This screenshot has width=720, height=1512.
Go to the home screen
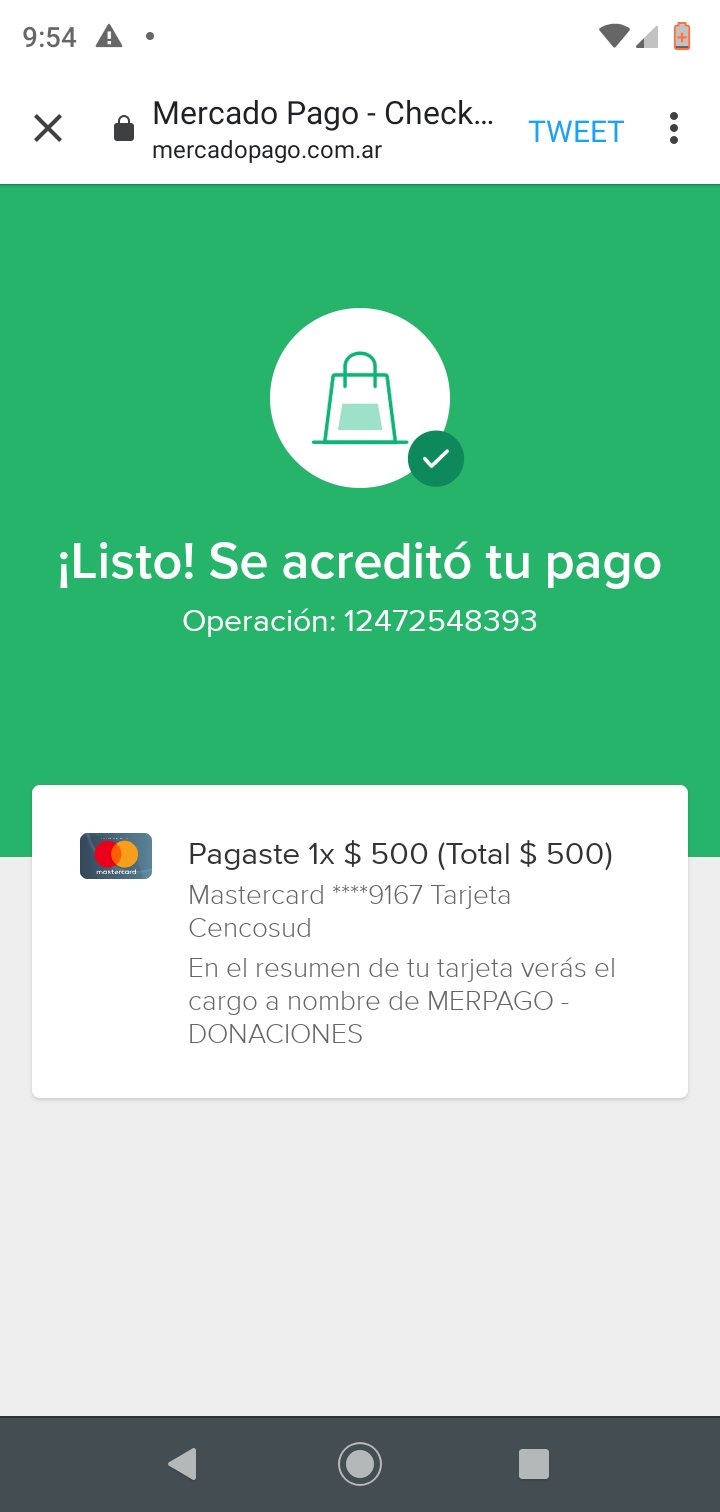360,1464
